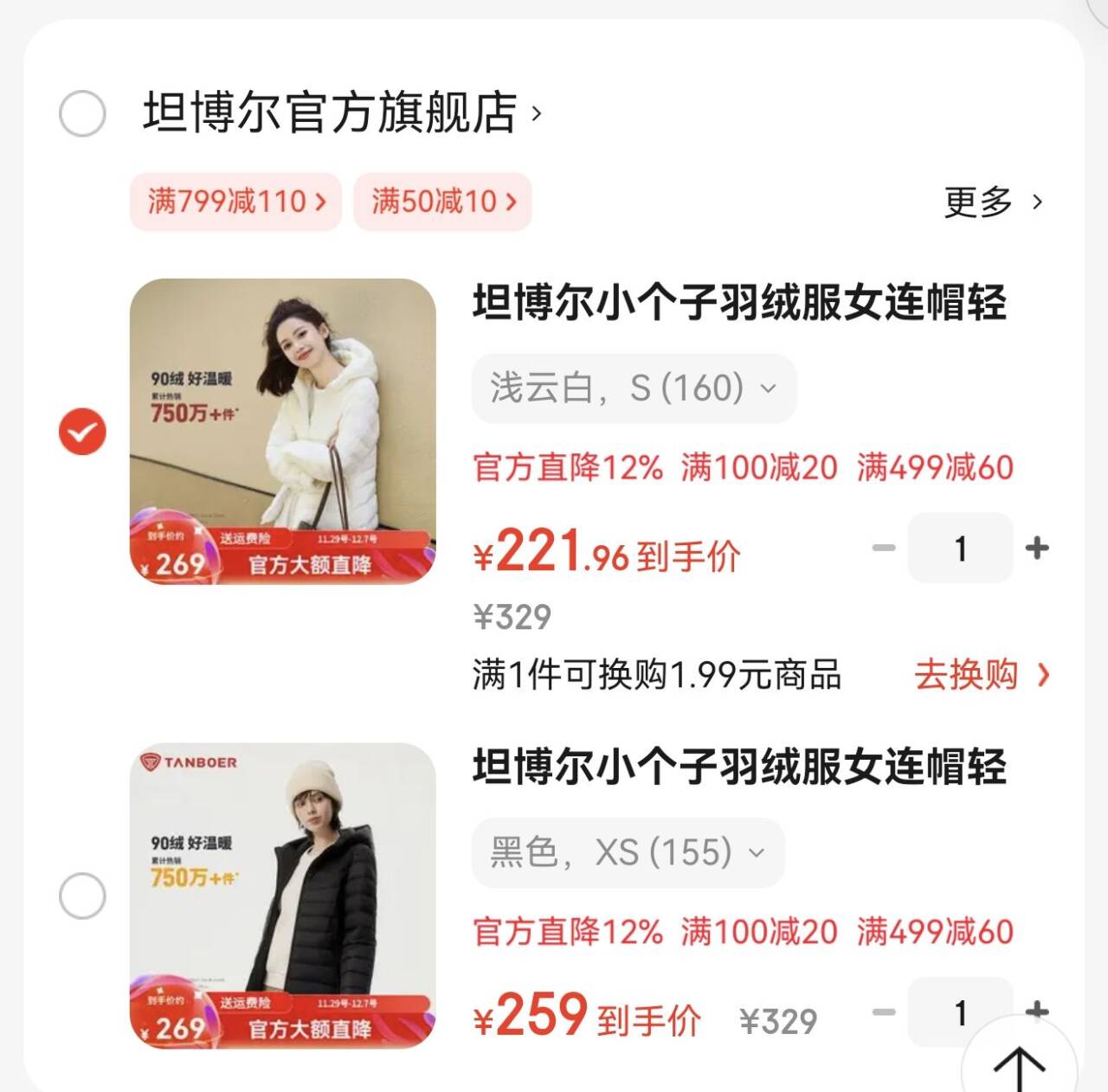This screenshot has height=1092, width=1108.
Task: Increase quantity of the 浅云白 jacket
Action: click(1036, 548)
